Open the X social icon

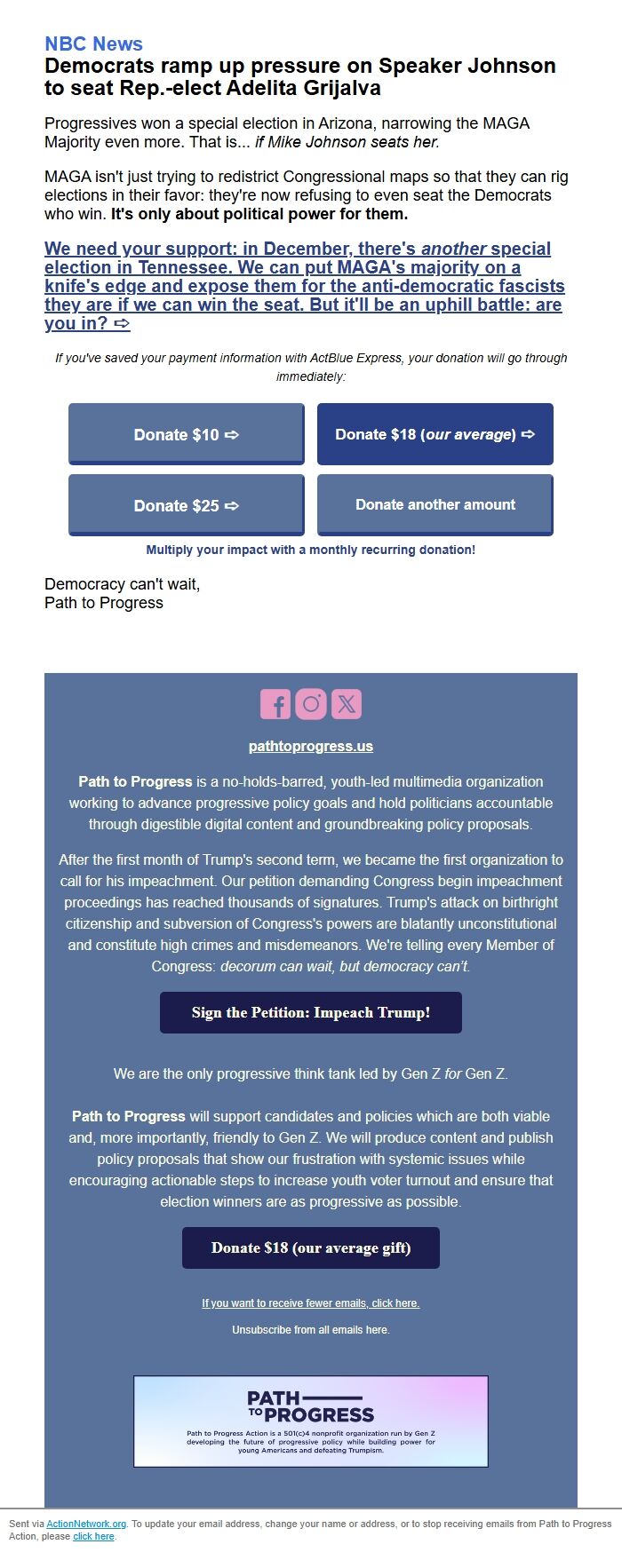(x=347, y=705)
